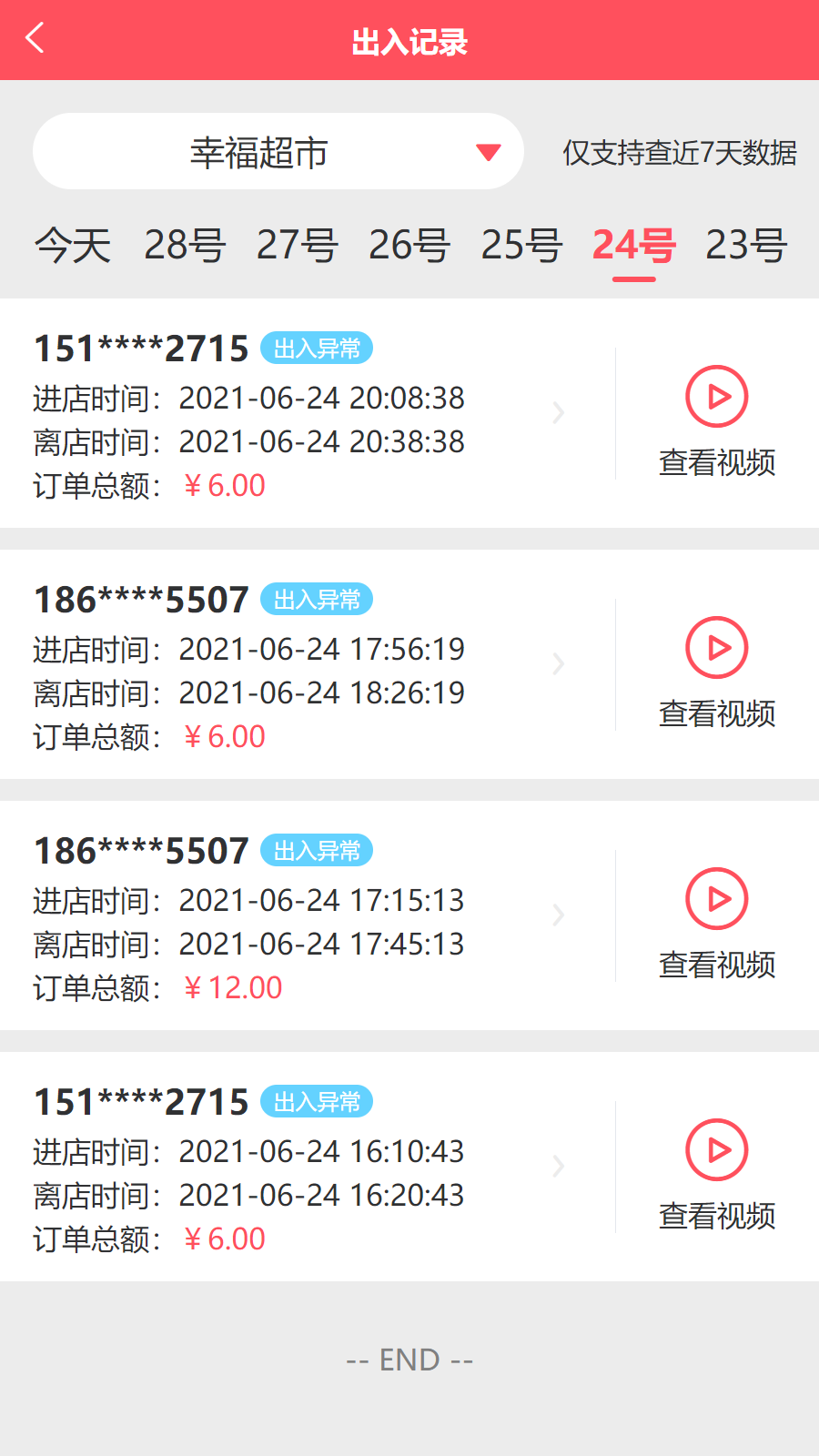Select the 28号 date tab
The height and width of the screenshot is (1456, 819).
tap(185, 246)
